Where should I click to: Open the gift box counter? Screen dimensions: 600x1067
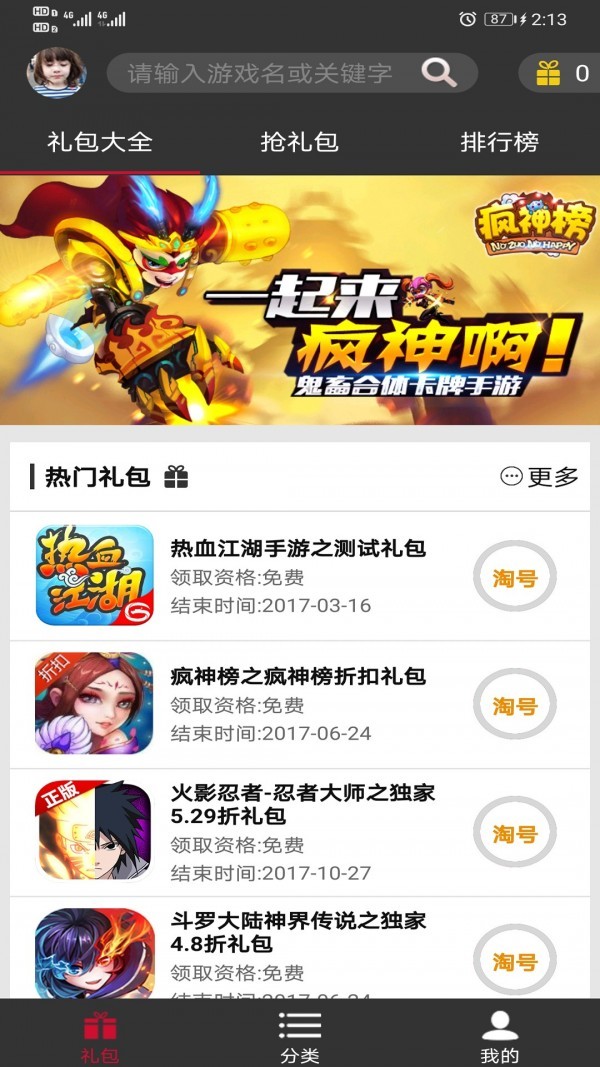point(562,73)
